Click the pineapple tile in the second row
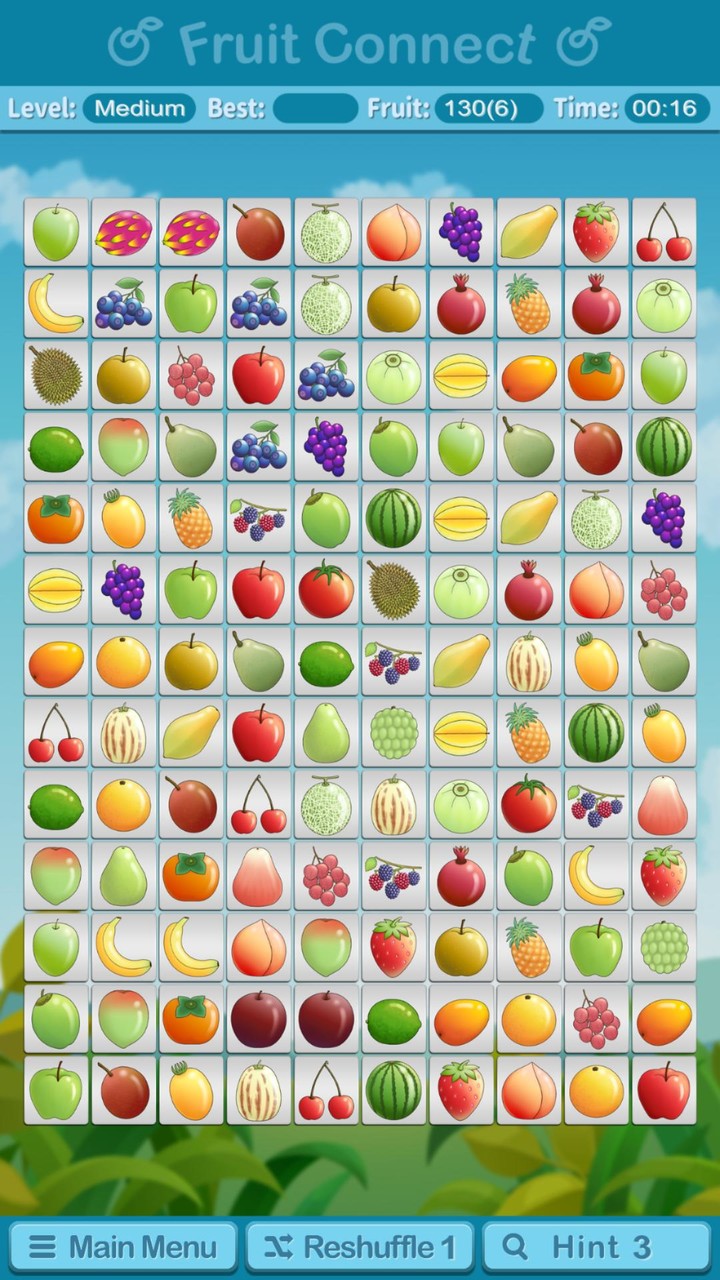The image size is (720, 1280). click(528, 304)
